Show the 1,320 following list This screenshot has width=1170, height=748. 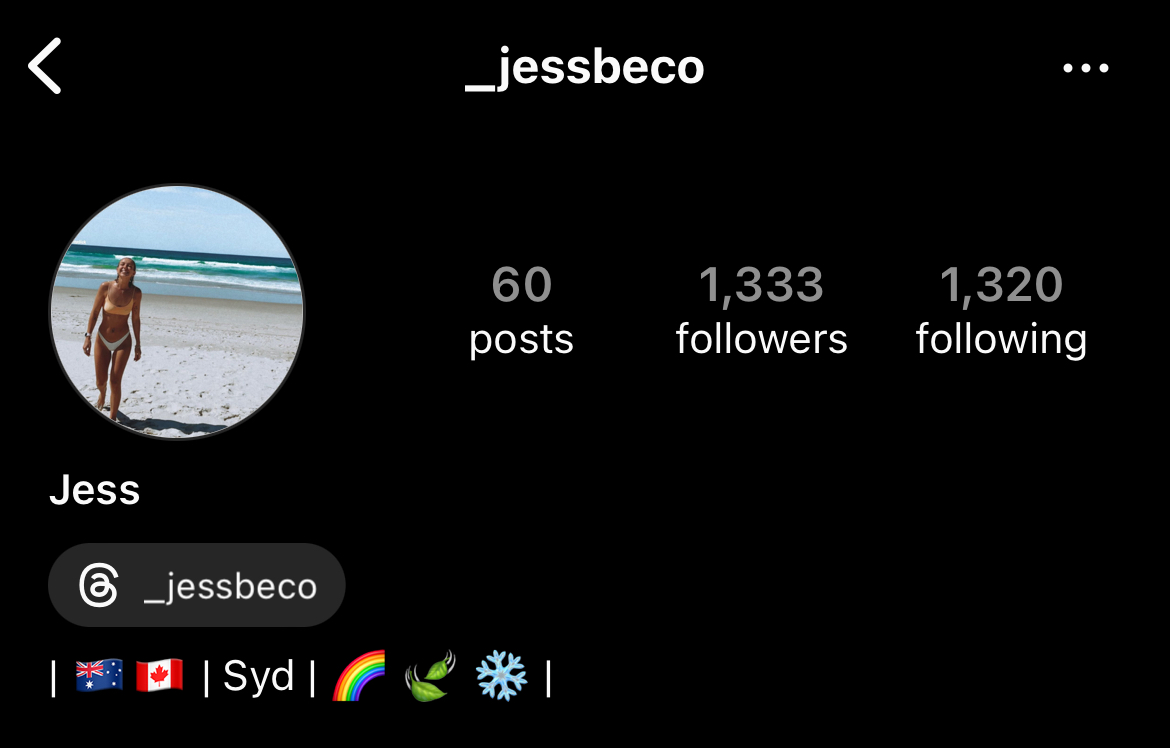tap(1001, 311)
